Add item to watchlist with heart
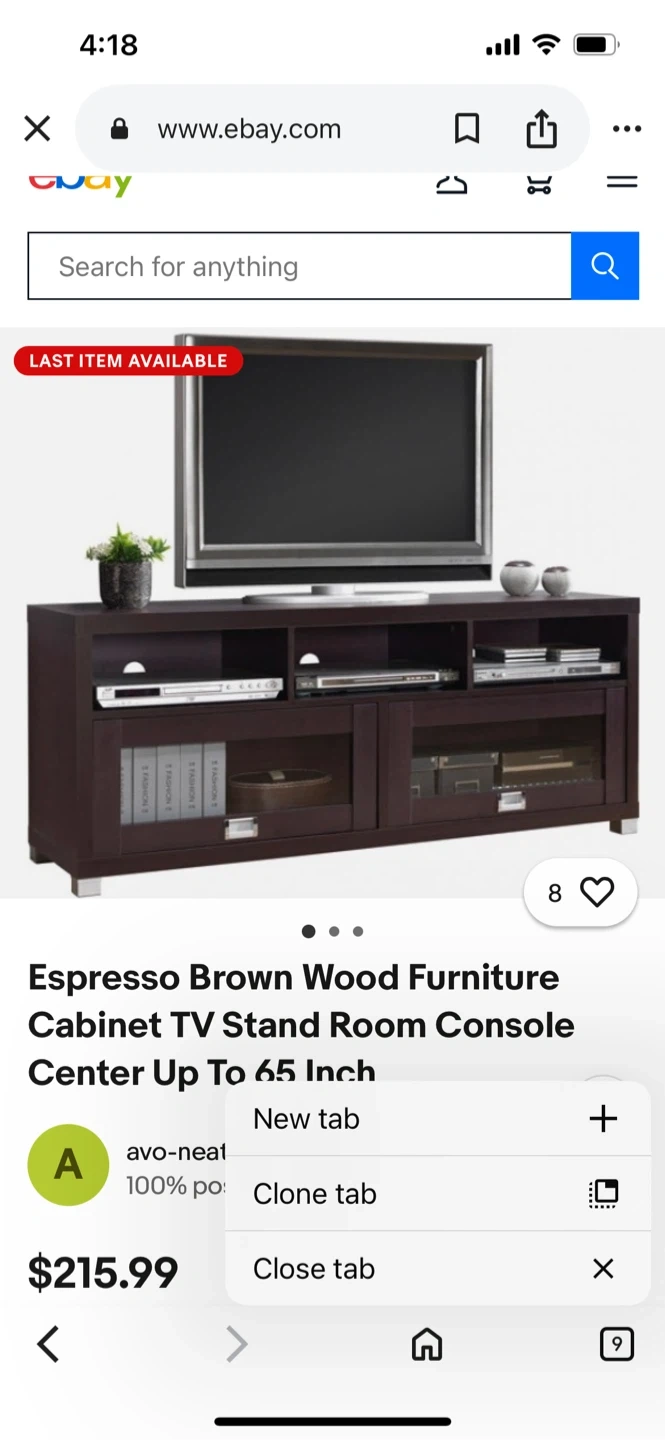 click(x=597, y=892)
